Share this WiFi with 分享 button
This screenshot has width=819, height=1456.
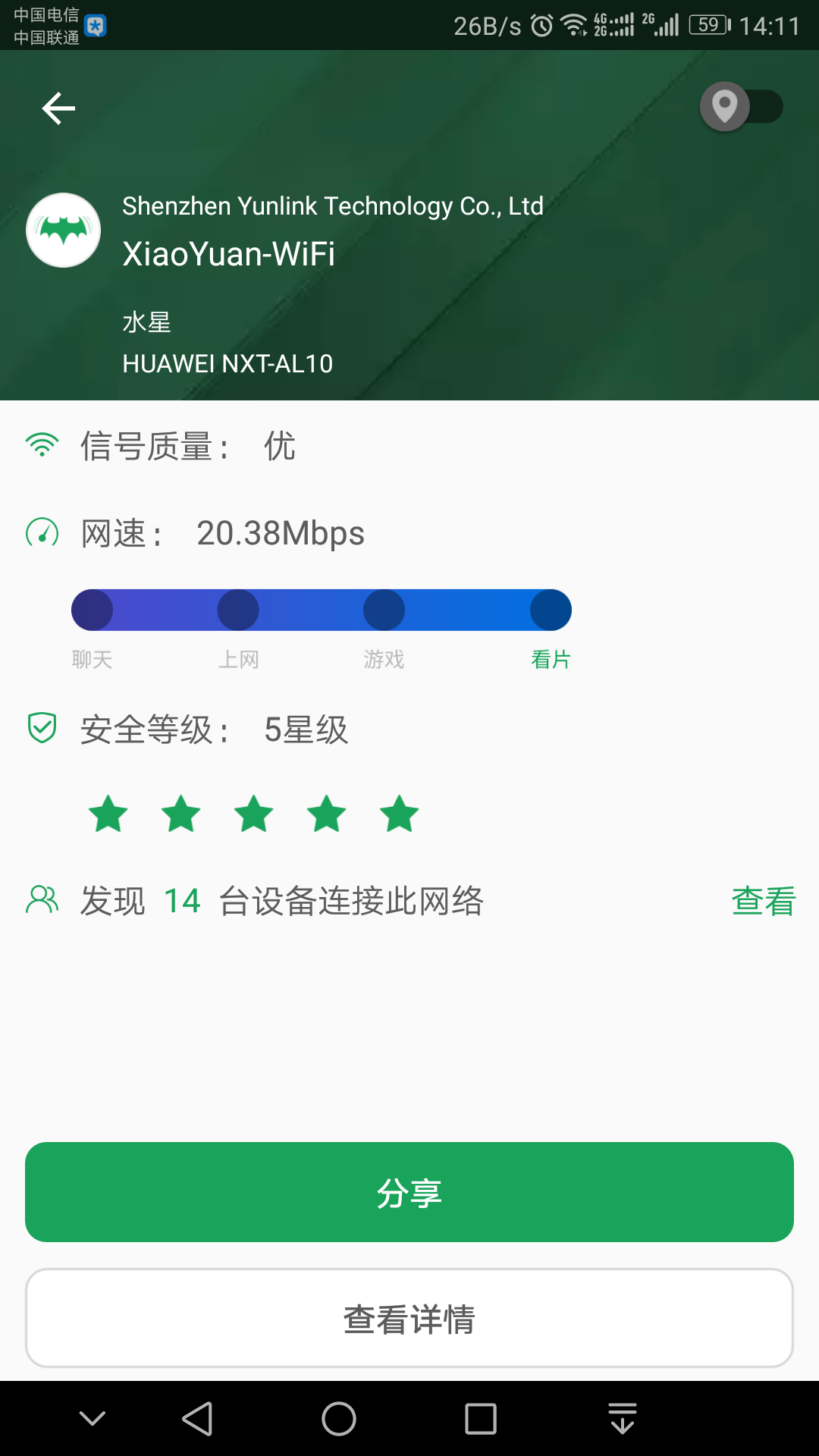(x=409, y=1192)
